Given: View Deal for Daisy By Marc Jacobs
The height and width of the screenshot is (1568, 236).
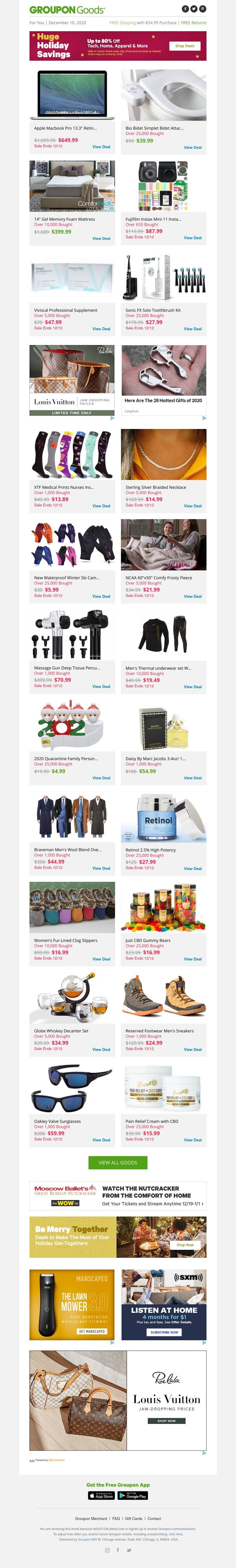Looking at the screenshot, I should point(193,778).
